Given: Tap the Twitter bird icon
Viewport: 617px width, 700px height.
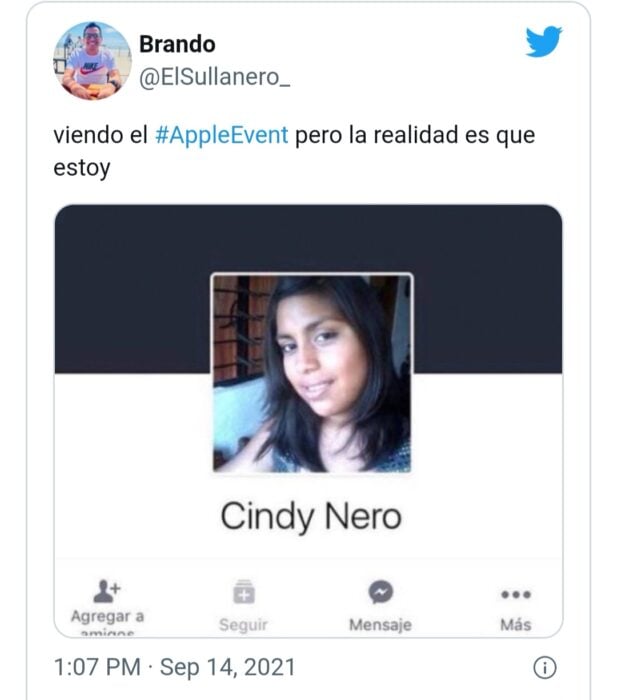Looking at the screenshot, I should pos(543,42).
